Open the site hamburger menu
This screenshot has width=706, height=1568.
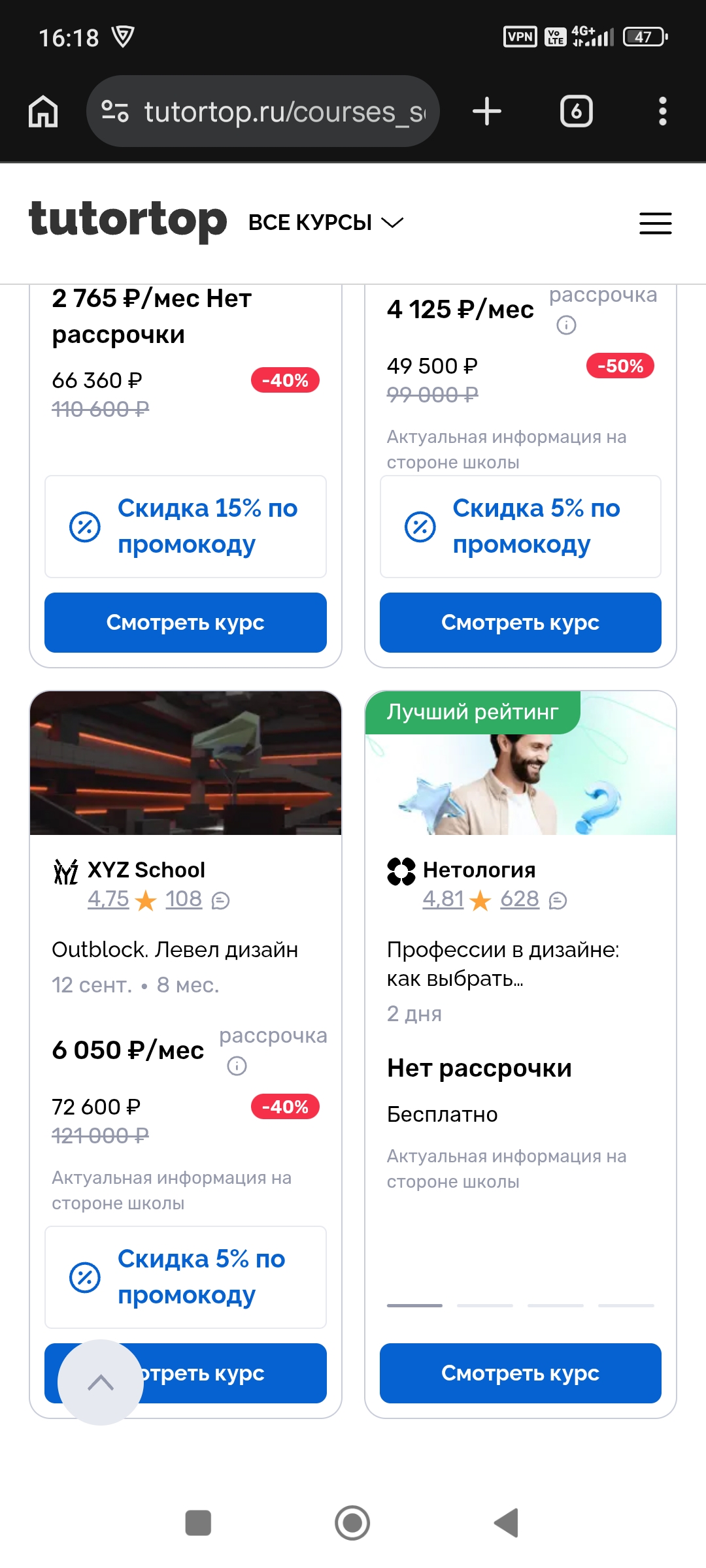coord(656,223)
